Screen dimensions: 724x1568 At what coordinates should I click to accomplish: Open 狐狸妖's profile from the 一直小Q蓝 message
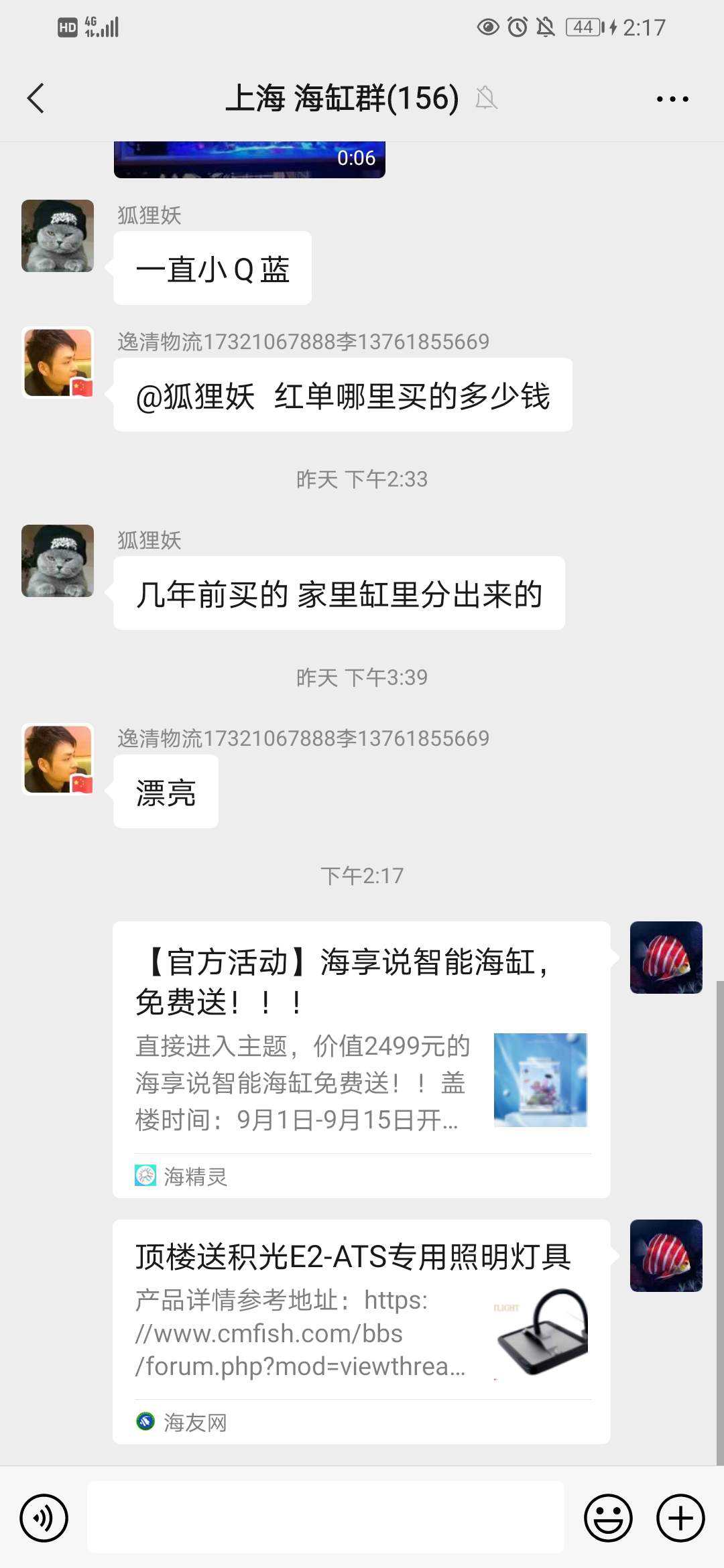click(x=58, y=236)
